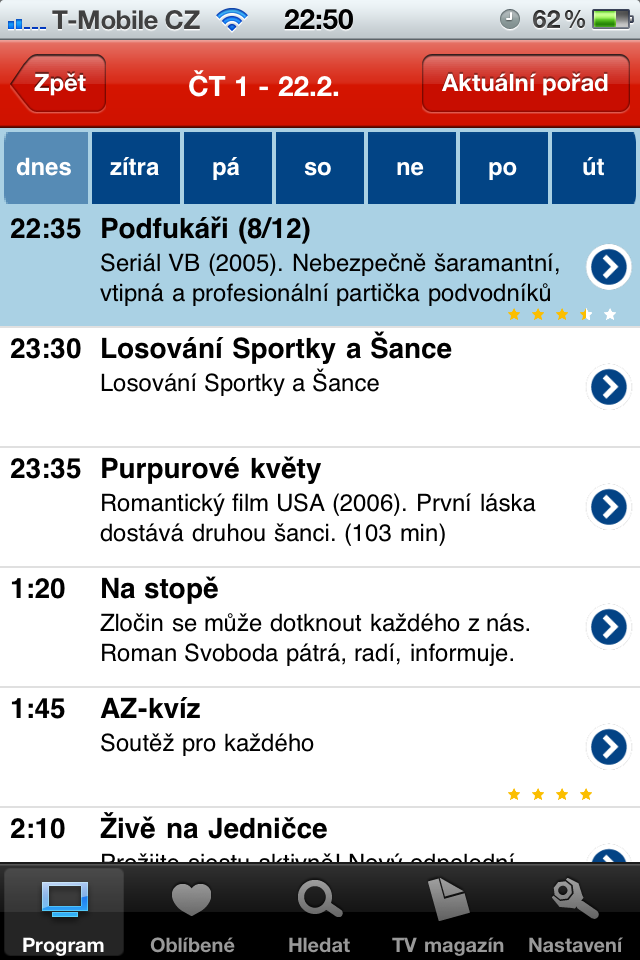Switch to the so day tab
This screenshot has width=640, height=960.
click(x=318, y=167)
